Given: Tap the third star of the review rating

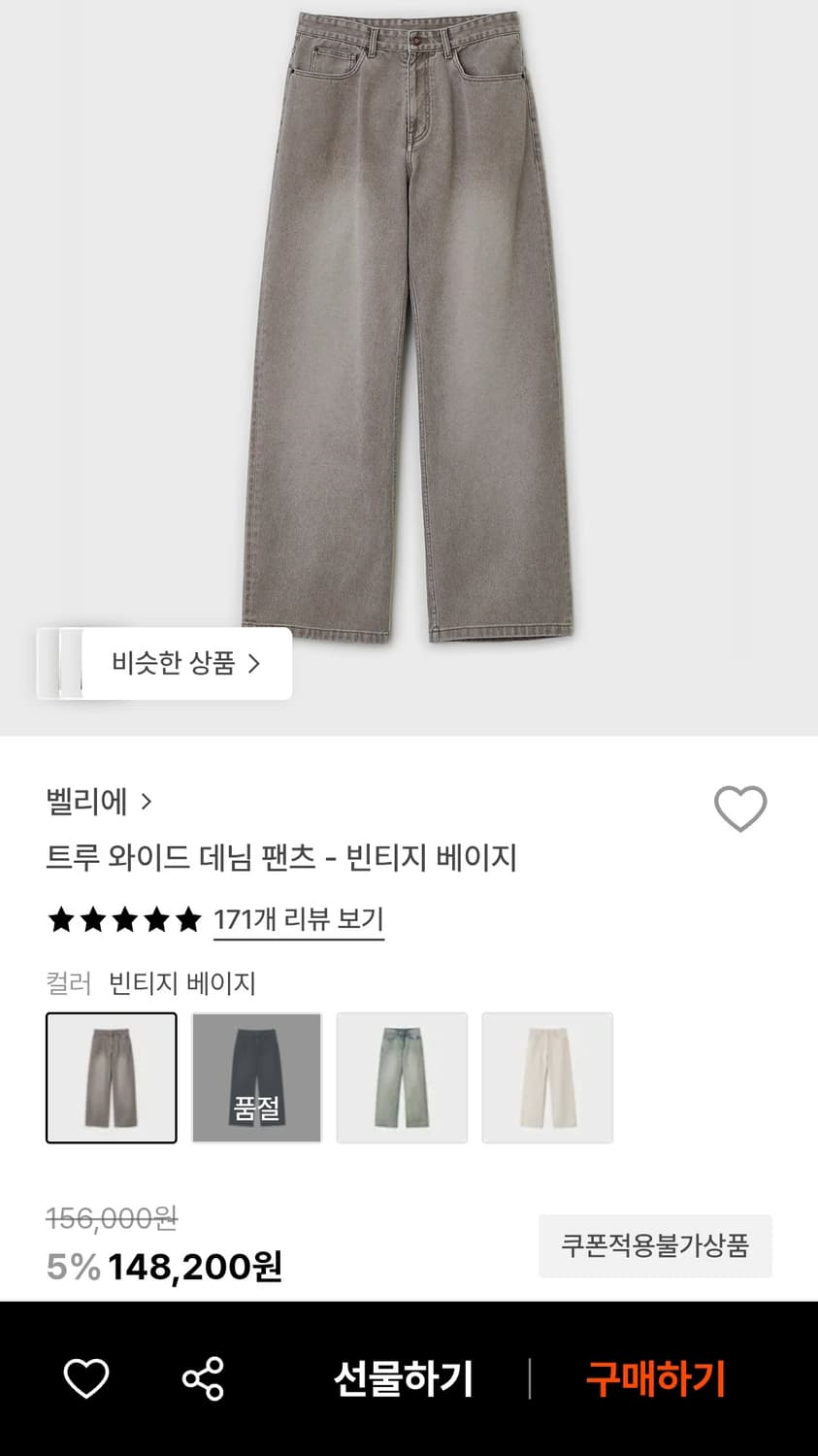Looking at the screenshot, I should [123, 919].
